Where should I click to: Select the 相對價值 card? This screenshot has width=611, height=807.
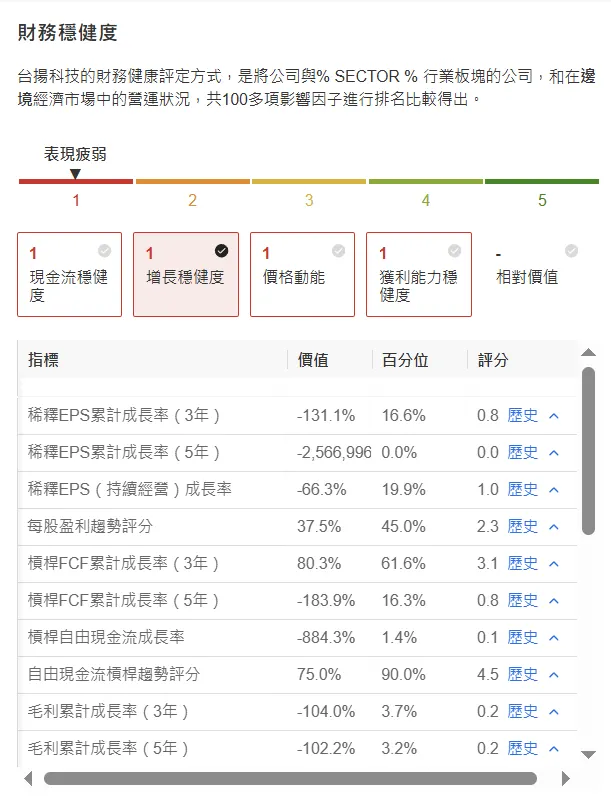coord(535,274)
